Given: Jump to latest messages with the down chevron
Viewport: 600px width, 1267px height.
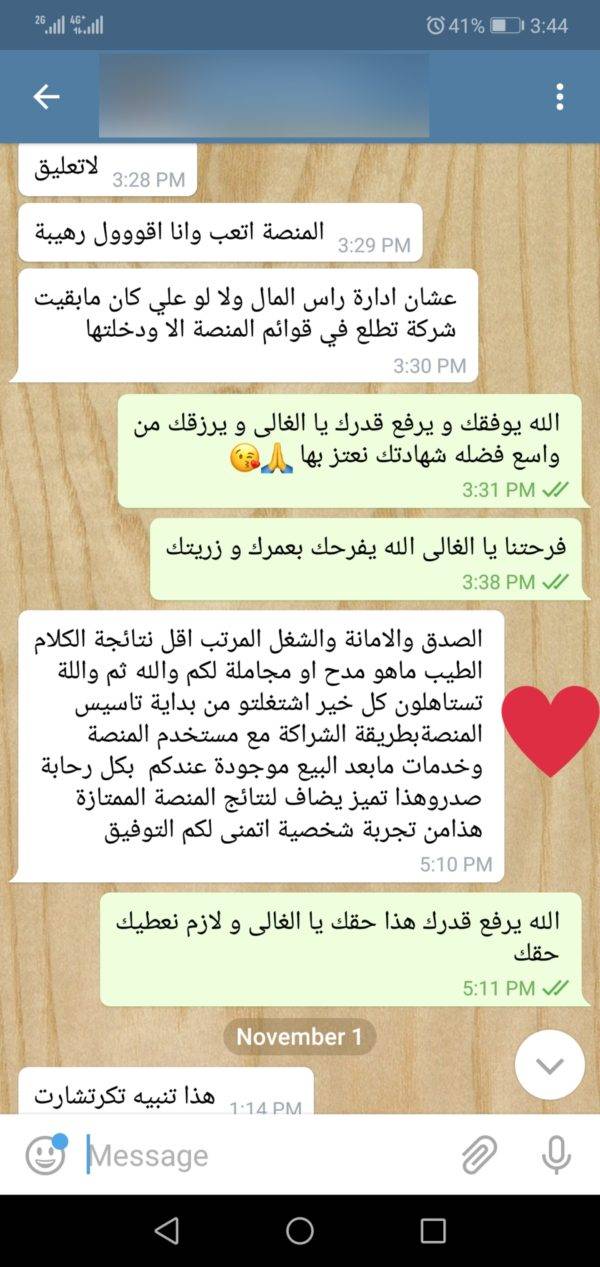Looking at the screenshot, I should click(x=550, y=1065).
